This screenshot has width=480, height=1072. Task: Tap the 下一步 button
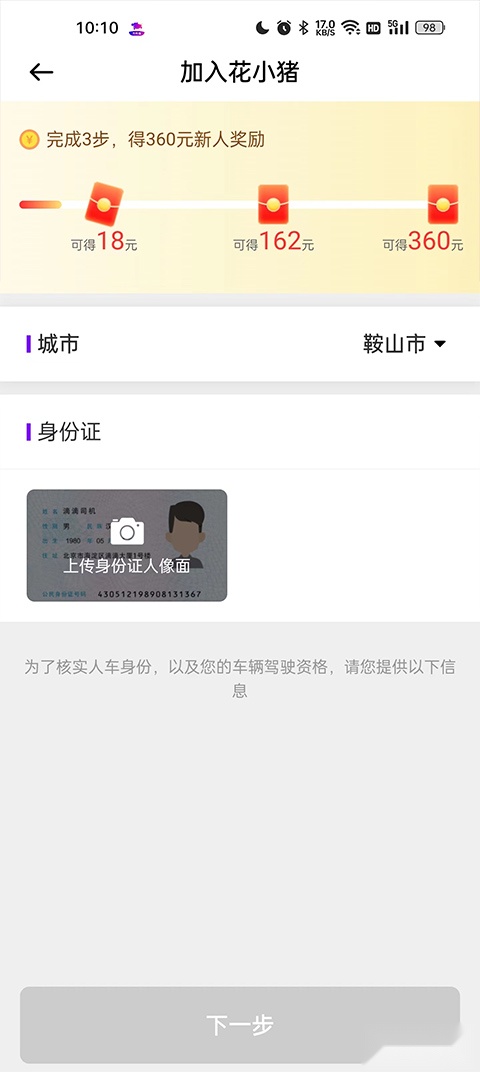pos(239,1024)
